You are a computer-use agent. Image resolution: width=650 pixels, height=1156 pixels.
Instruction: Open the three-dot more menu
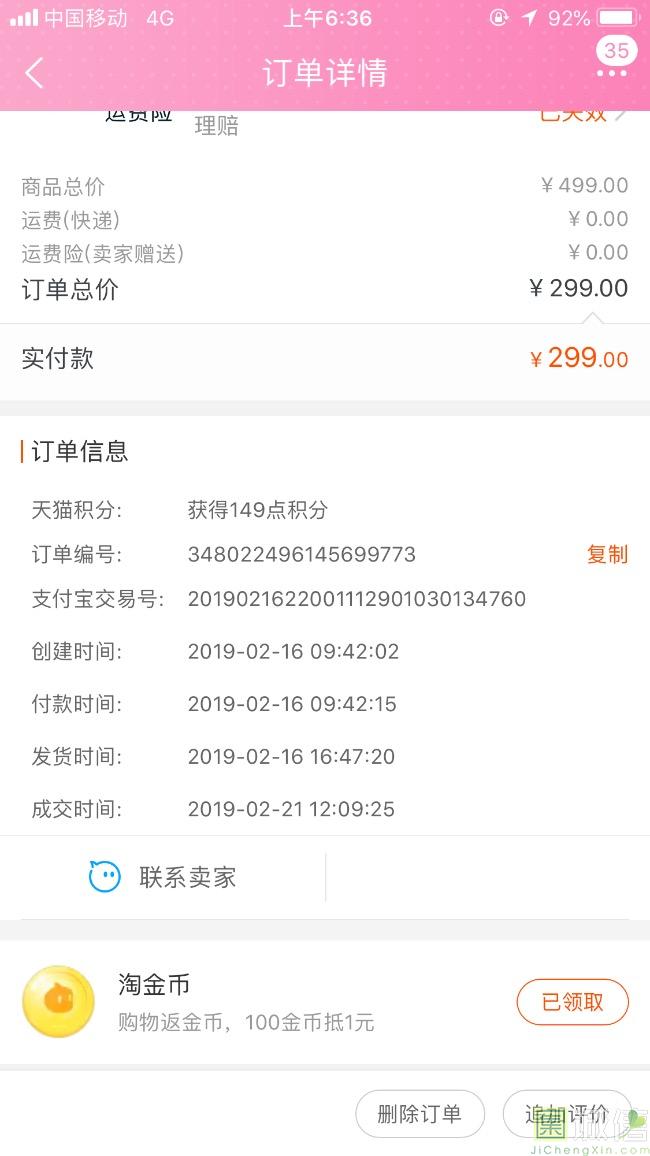[x=613, y=73]
